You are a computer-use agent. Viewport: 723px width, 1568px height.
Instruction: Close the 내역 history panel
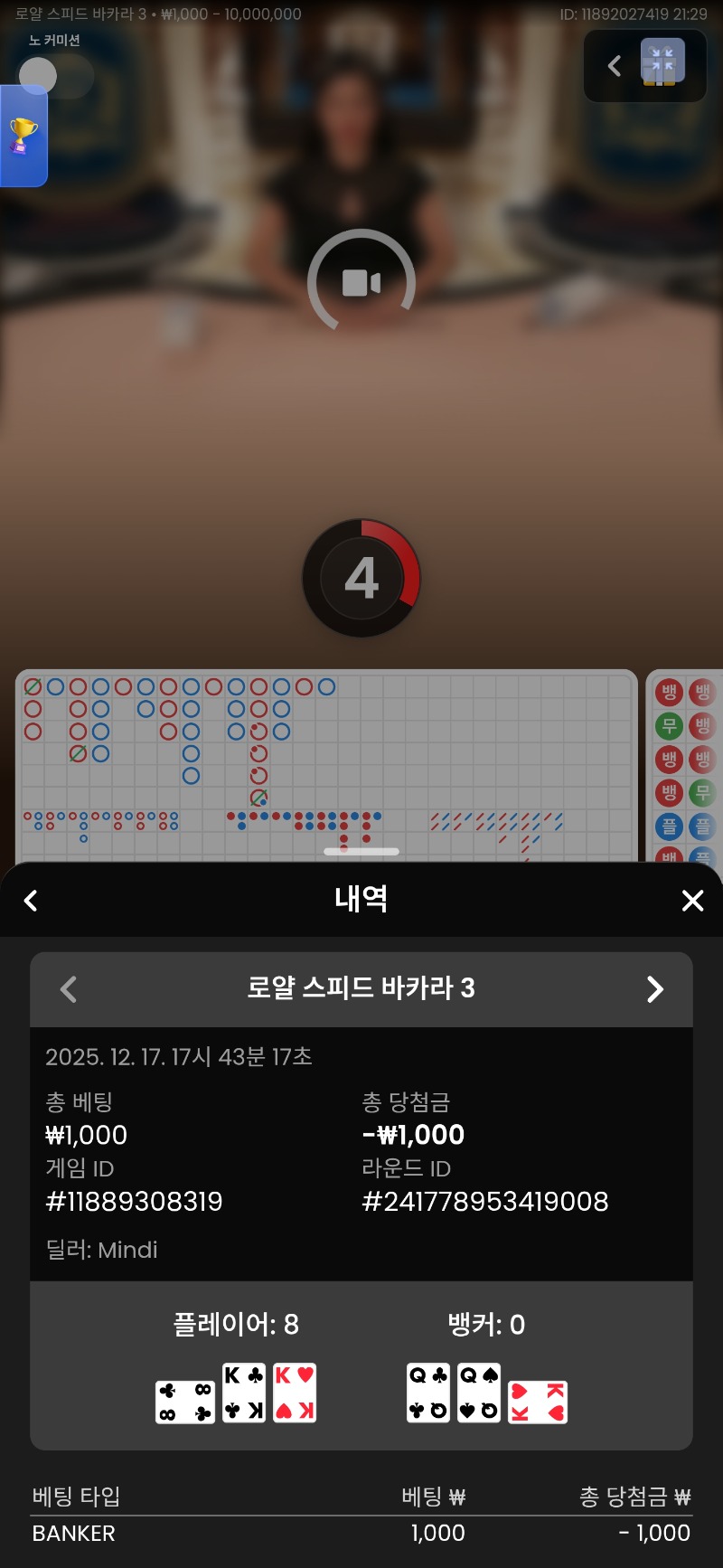pyautogui.click(x=692, y=901)
